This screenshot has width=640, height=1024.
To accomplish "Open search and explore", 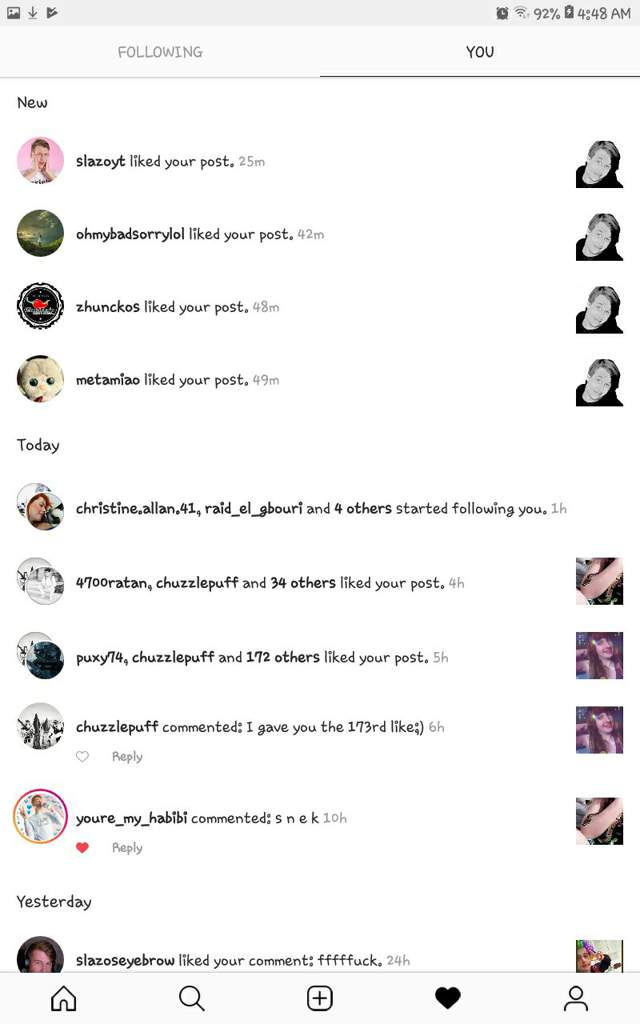I will (x=191, y=998).
